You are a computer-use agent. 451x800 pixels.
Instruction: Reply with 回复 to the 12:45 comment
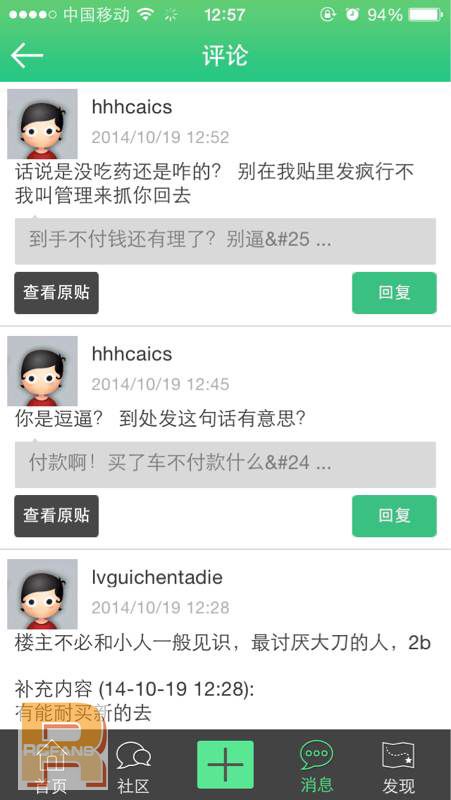[394, 516]
